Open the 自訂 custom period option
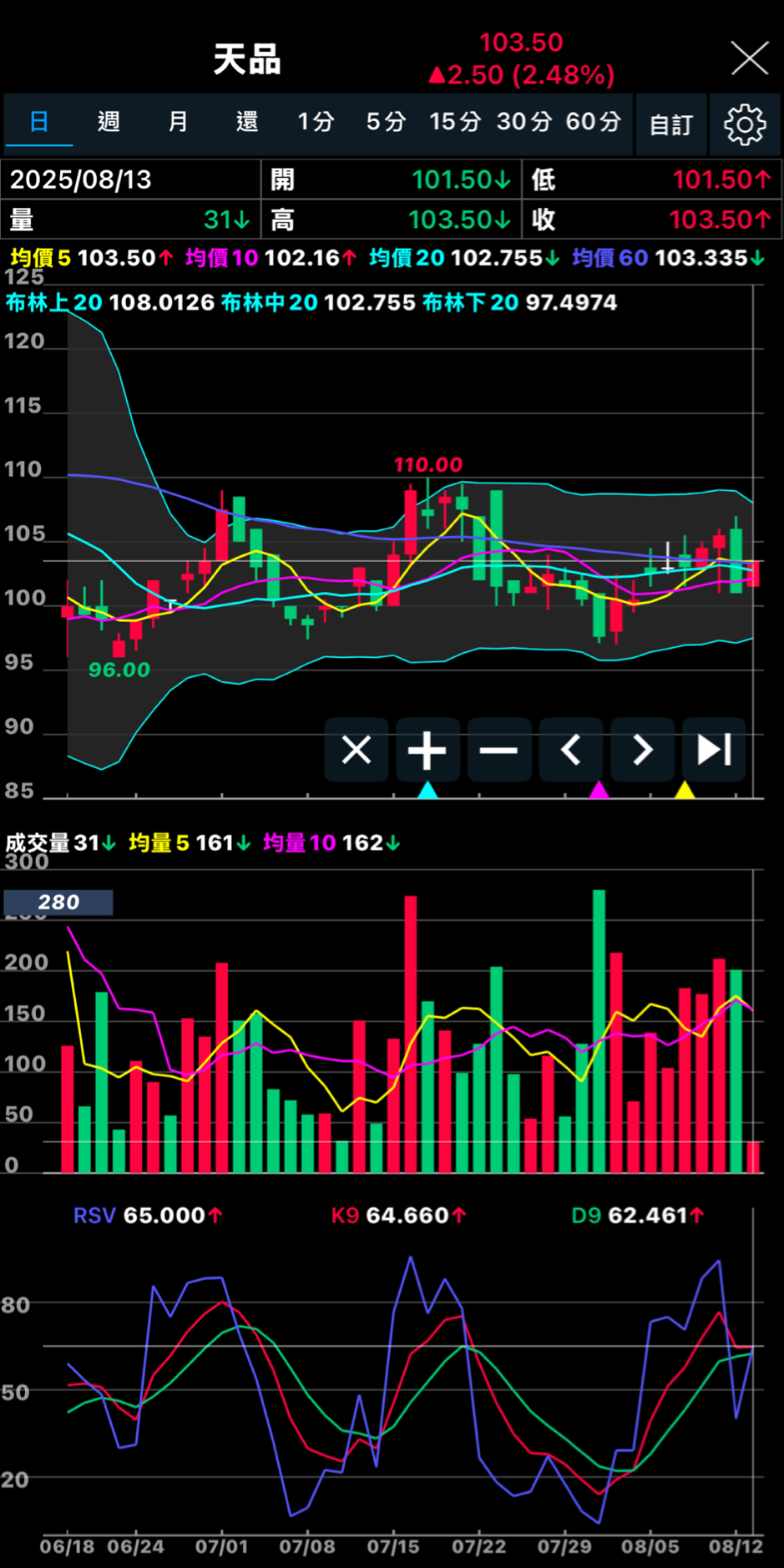The image size is (784, 1568). pyautogui.click(x=671, y=124)
